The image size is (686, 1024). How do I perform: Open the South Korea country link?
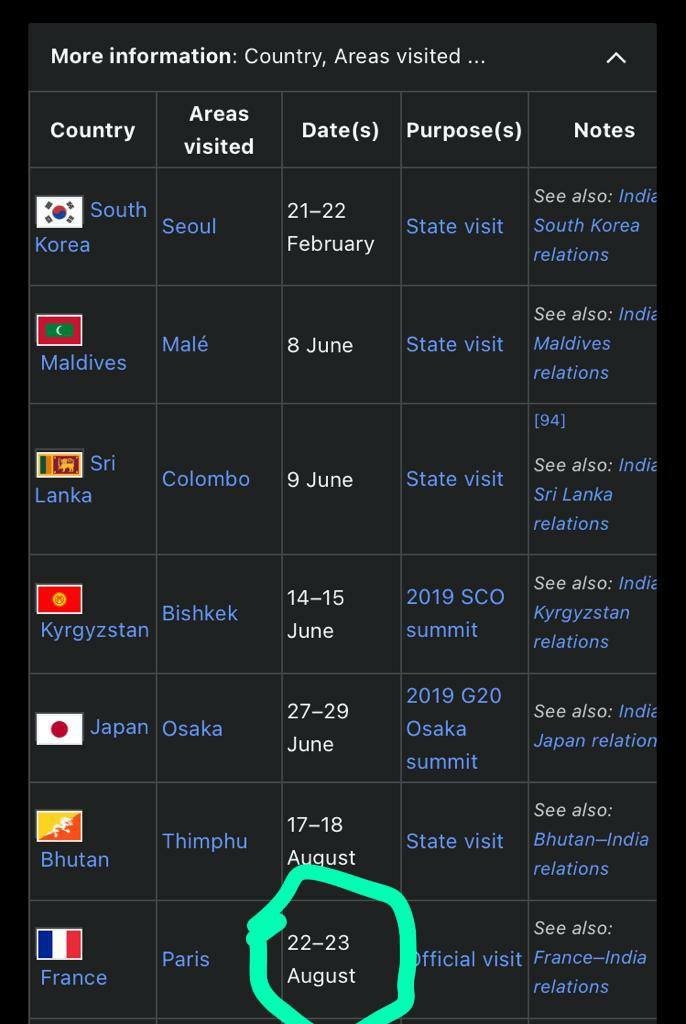tap(91, 227)
